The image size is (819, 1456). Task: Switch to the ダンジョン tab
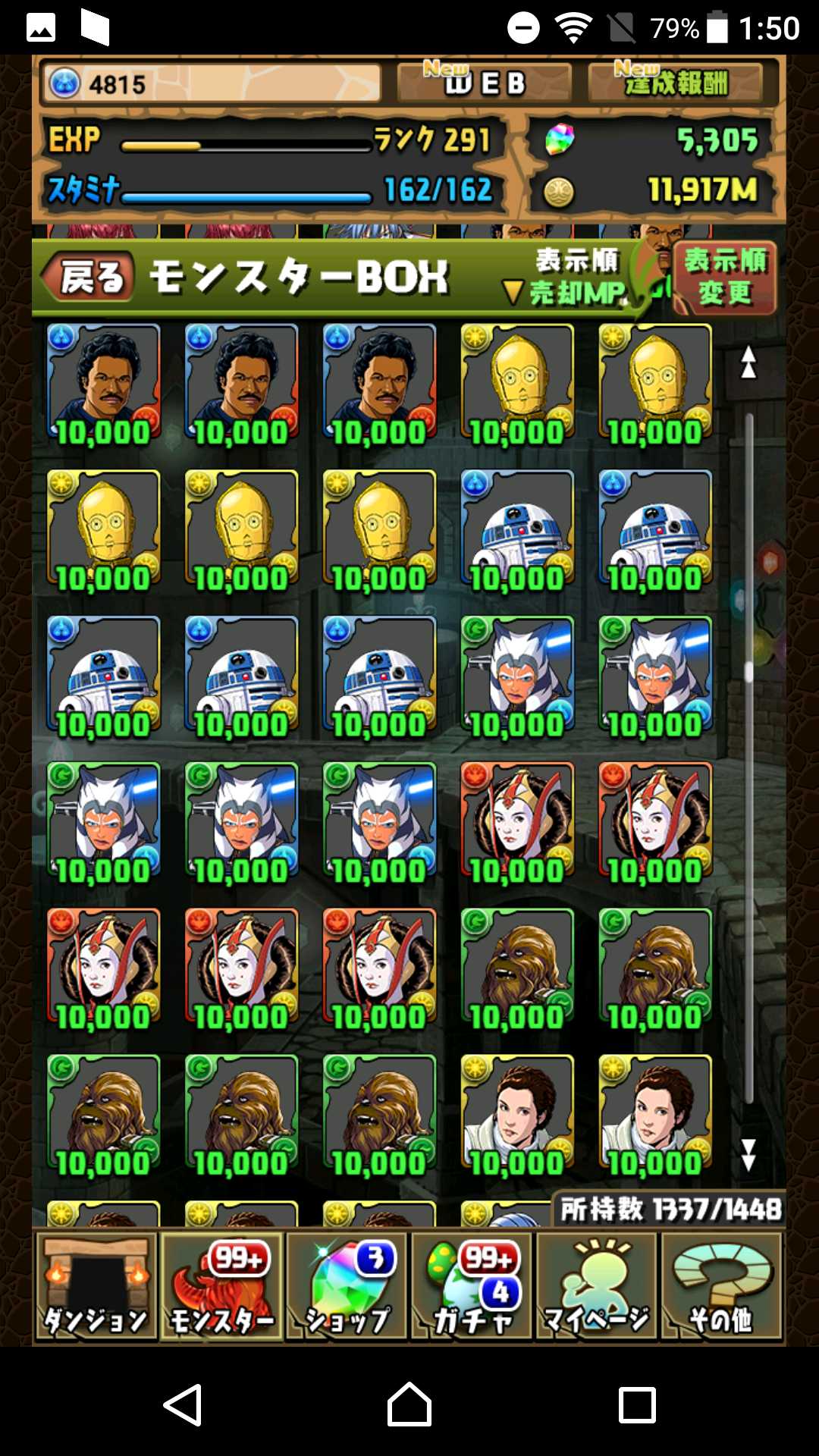tap(96, 1286)
